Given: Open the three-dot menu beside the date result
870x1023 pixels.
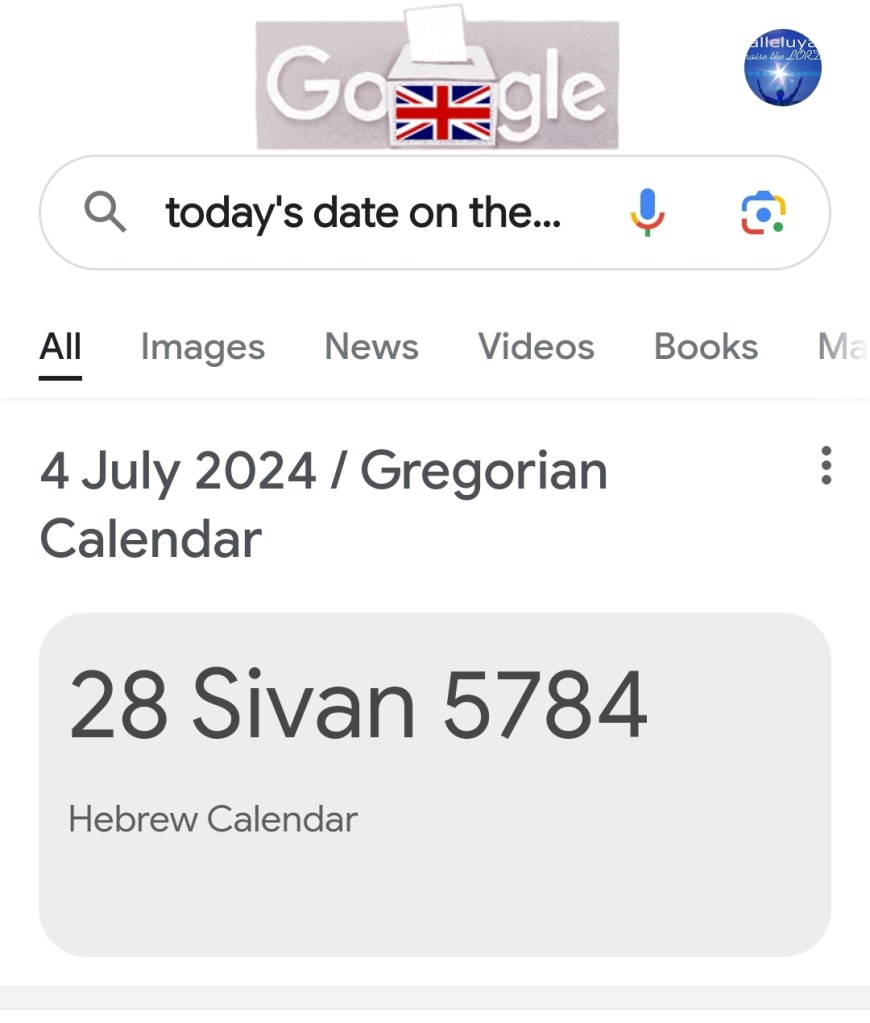Looking at the screenshot, I should coord(825,466).
